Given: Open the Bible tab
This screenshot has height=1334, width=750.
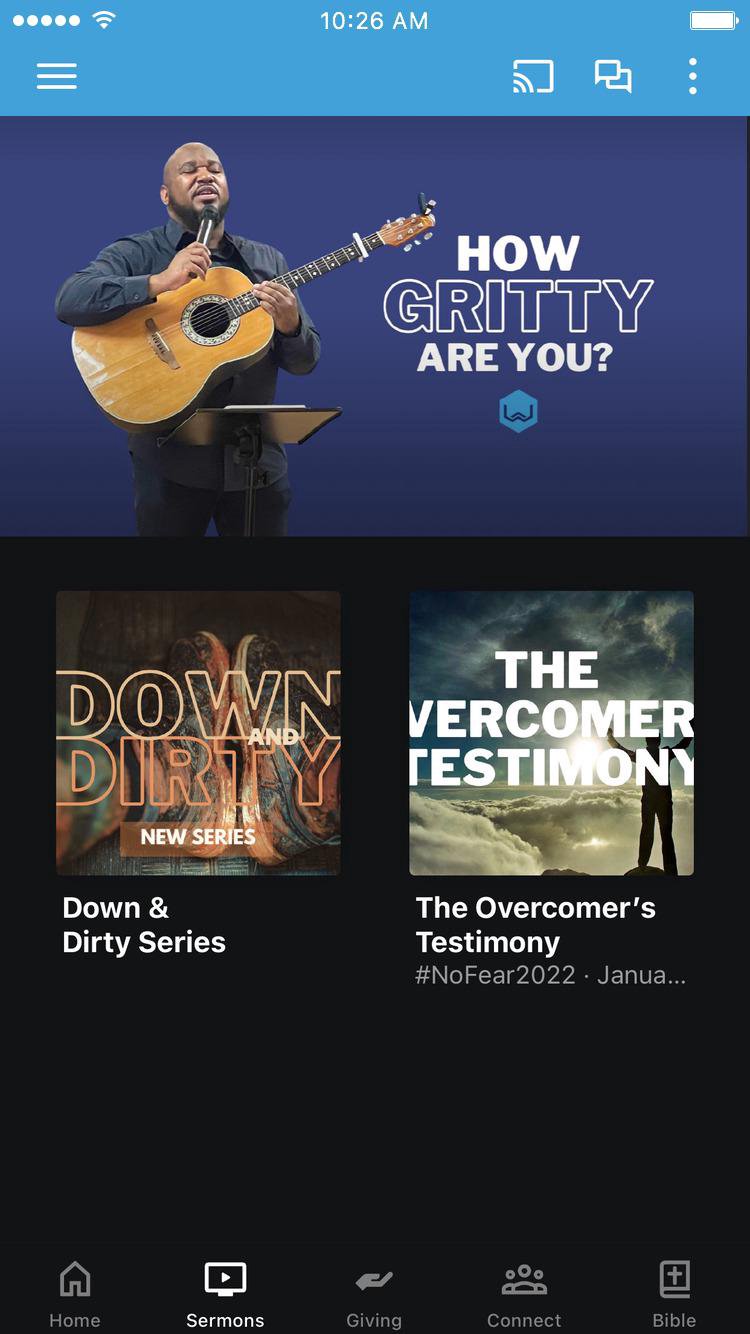Looking at the screenshot, I should pyautogui.click(x=674, y=1292).
